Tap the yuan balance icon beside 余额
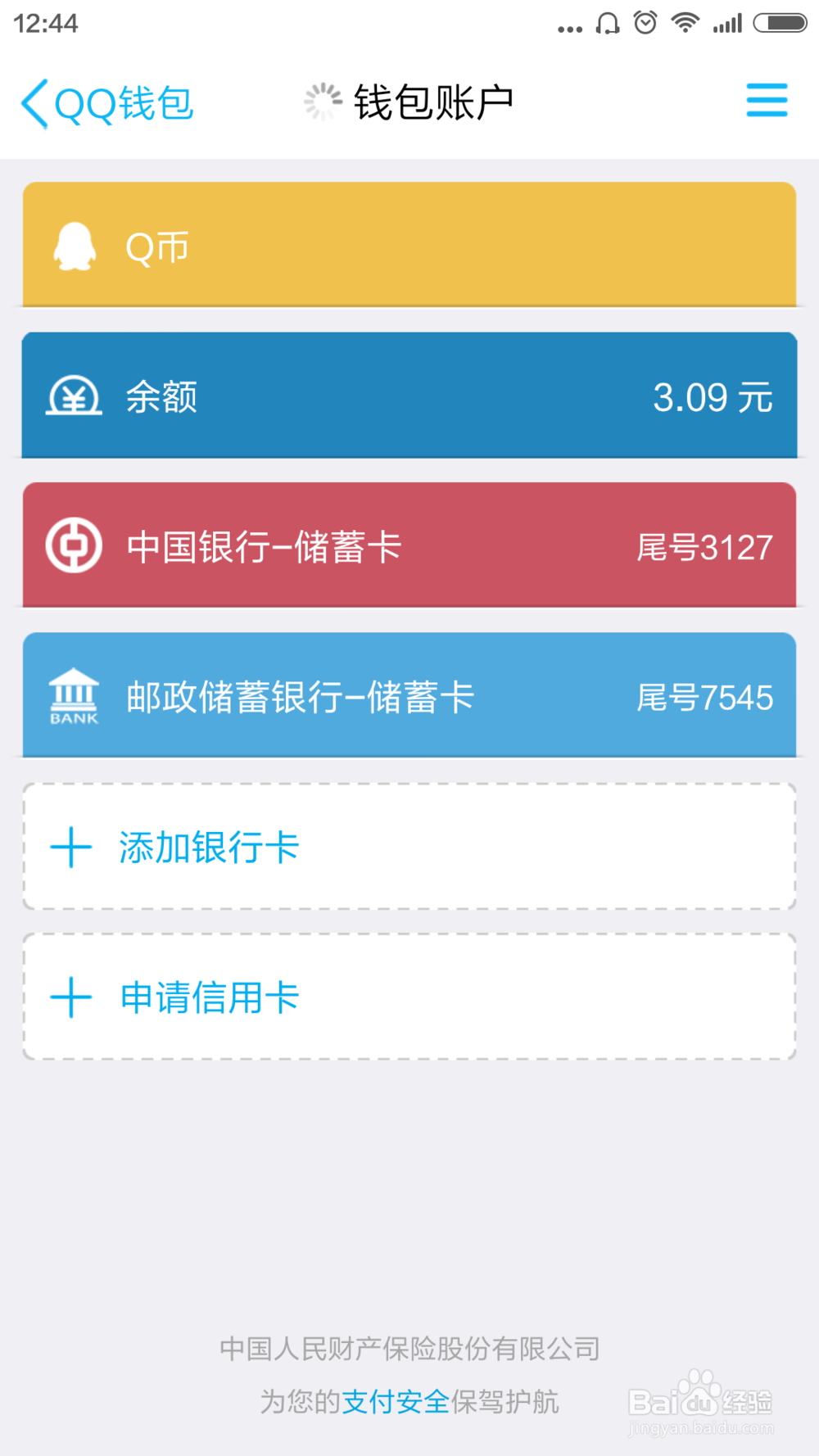Viewport: 819px width, 1456px height. tap(75, 396)
